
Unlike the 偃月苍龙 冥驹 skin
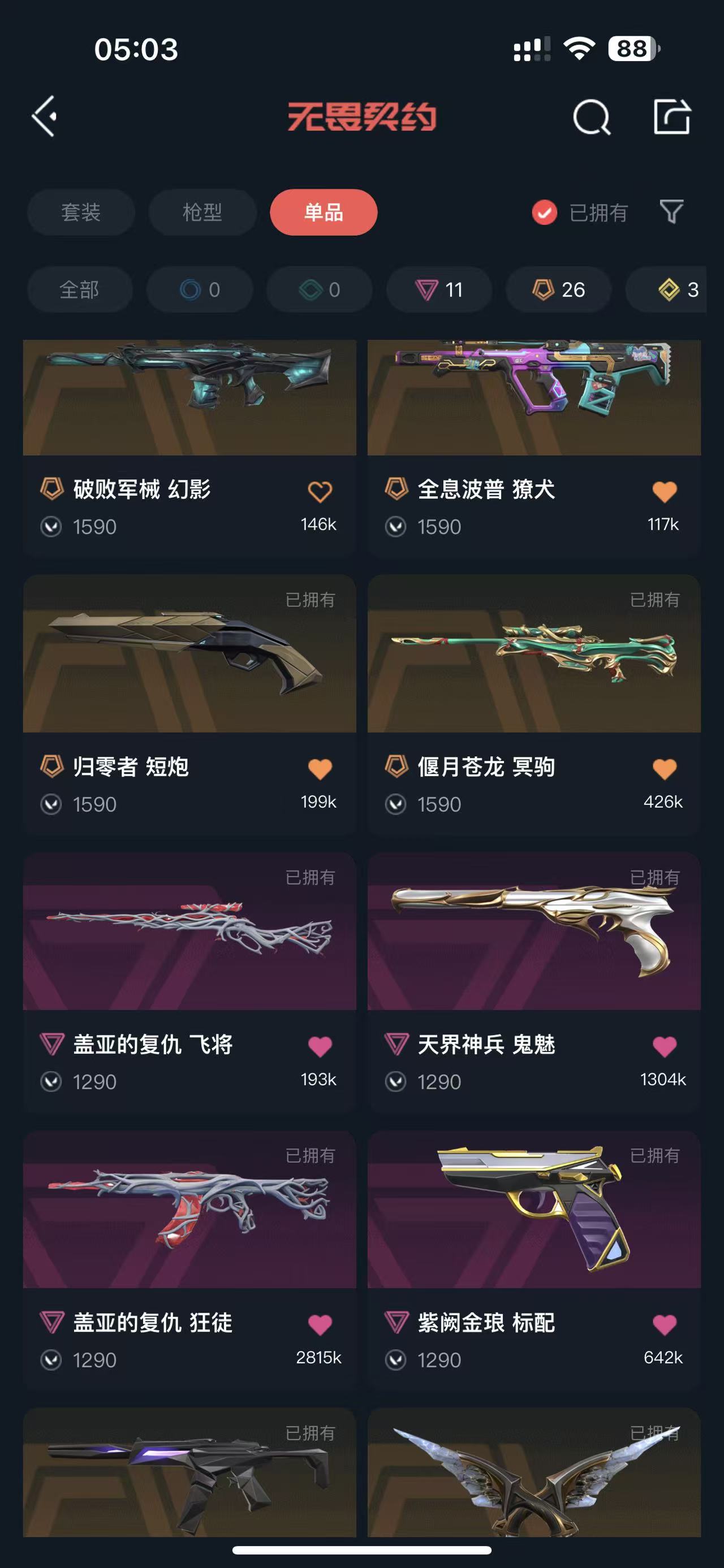tap(664, 769)
